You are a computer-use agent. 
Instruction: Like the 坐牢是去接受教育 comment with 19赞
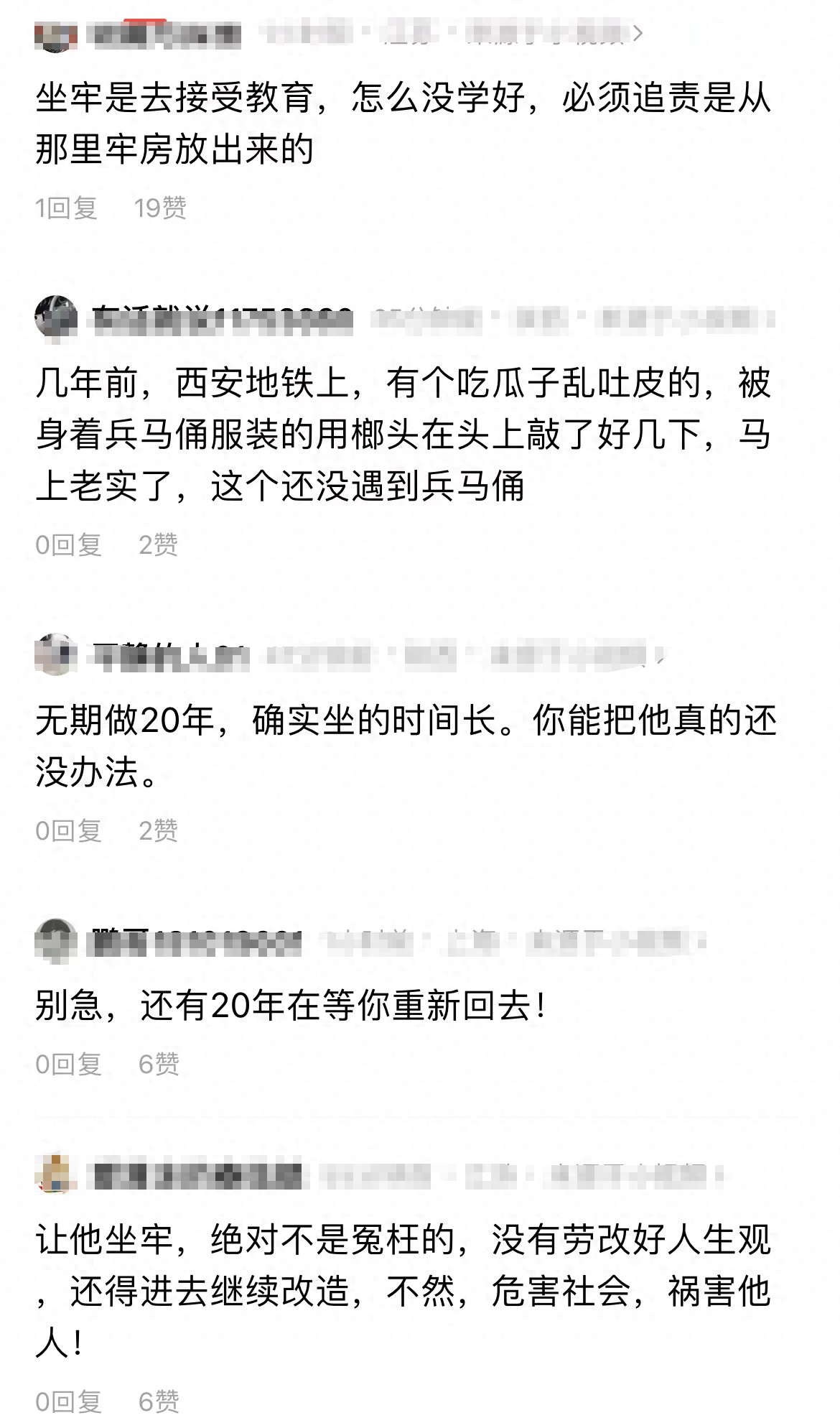pyautogui.click(x=159, y=208)
